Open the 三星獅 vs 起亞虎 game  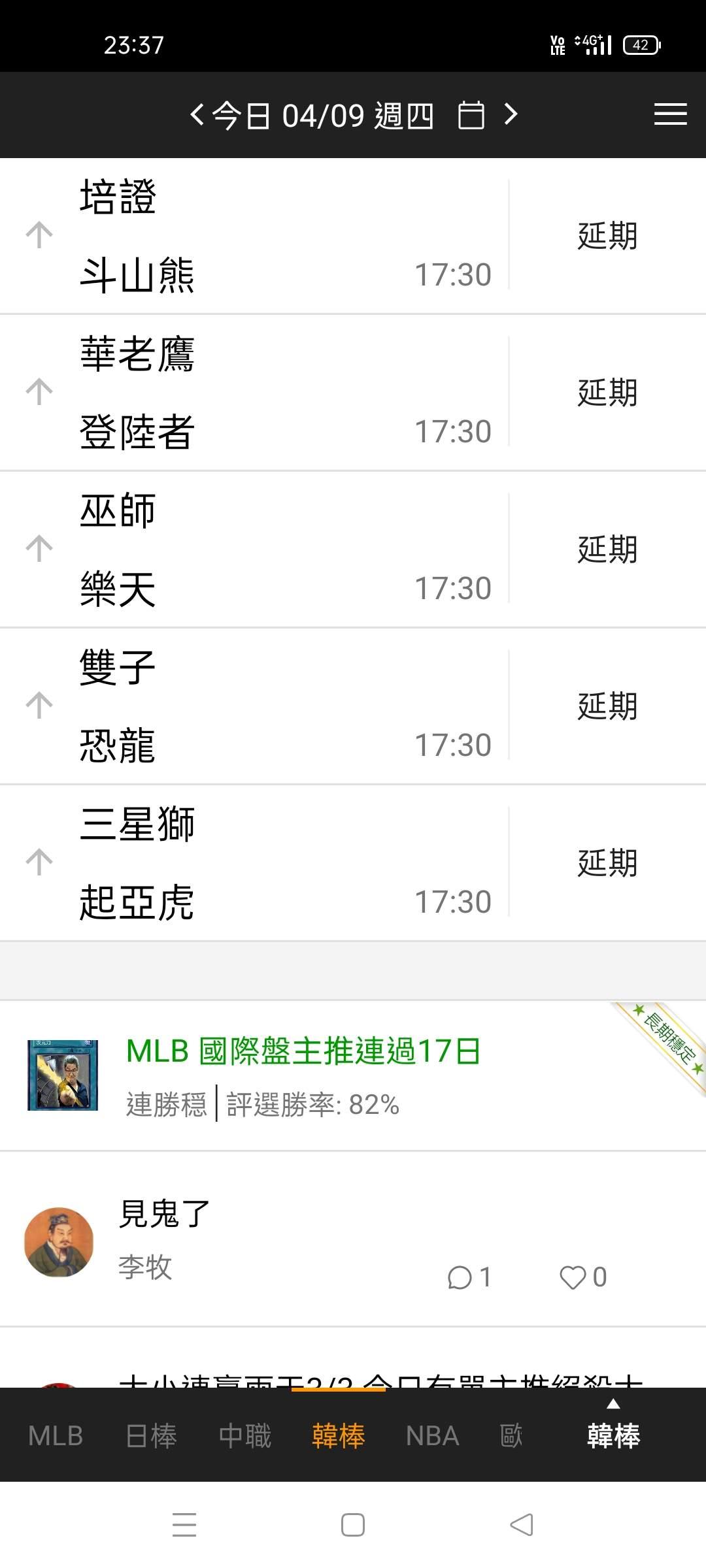coord(261,862)
